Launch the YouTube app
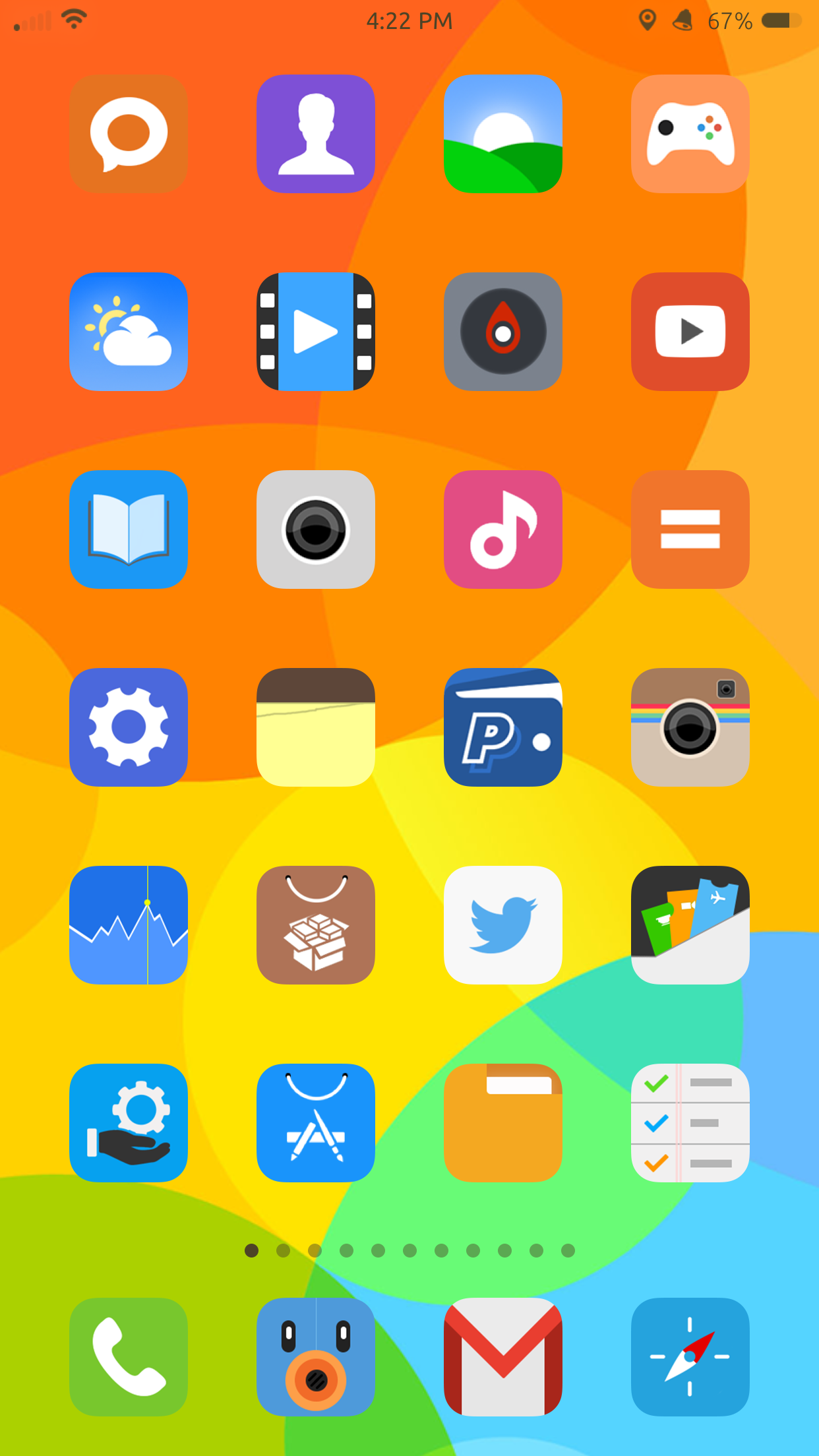This screenshot has height=1456, width=819. pyautogui.click(x=690, y=332)
